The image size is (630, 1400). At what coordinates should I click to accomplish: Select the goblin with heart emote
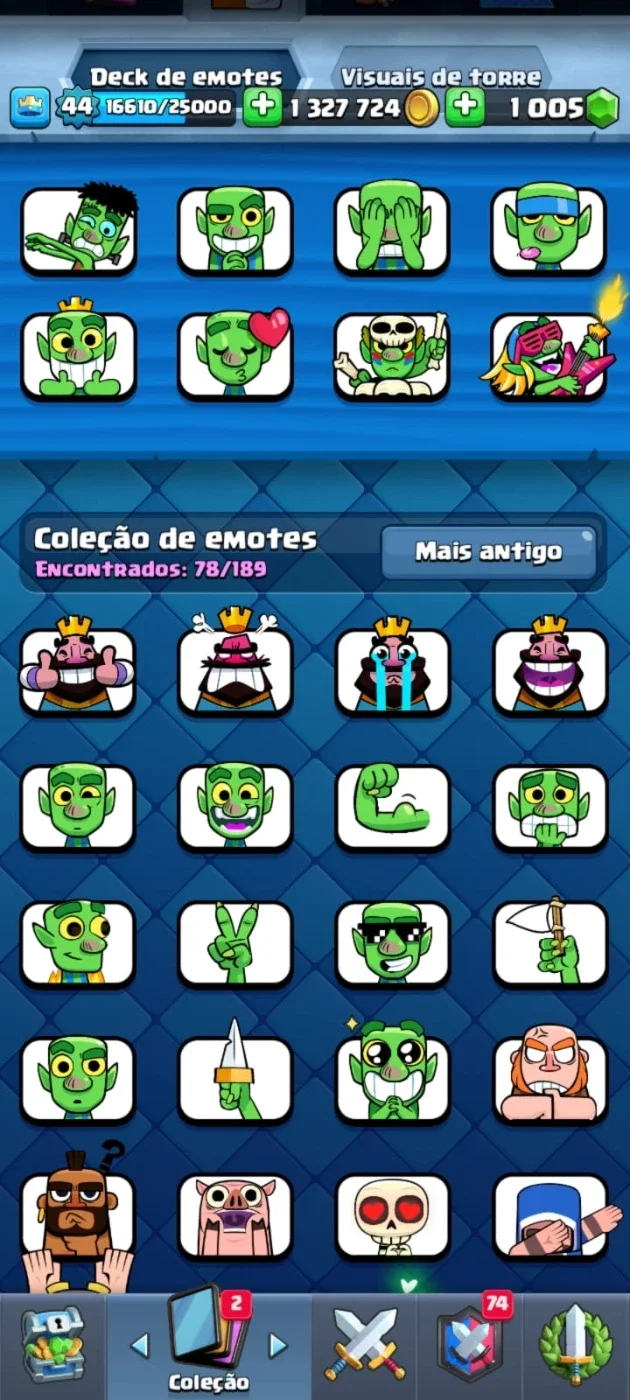pyautogui.click(x=235, y=355)
